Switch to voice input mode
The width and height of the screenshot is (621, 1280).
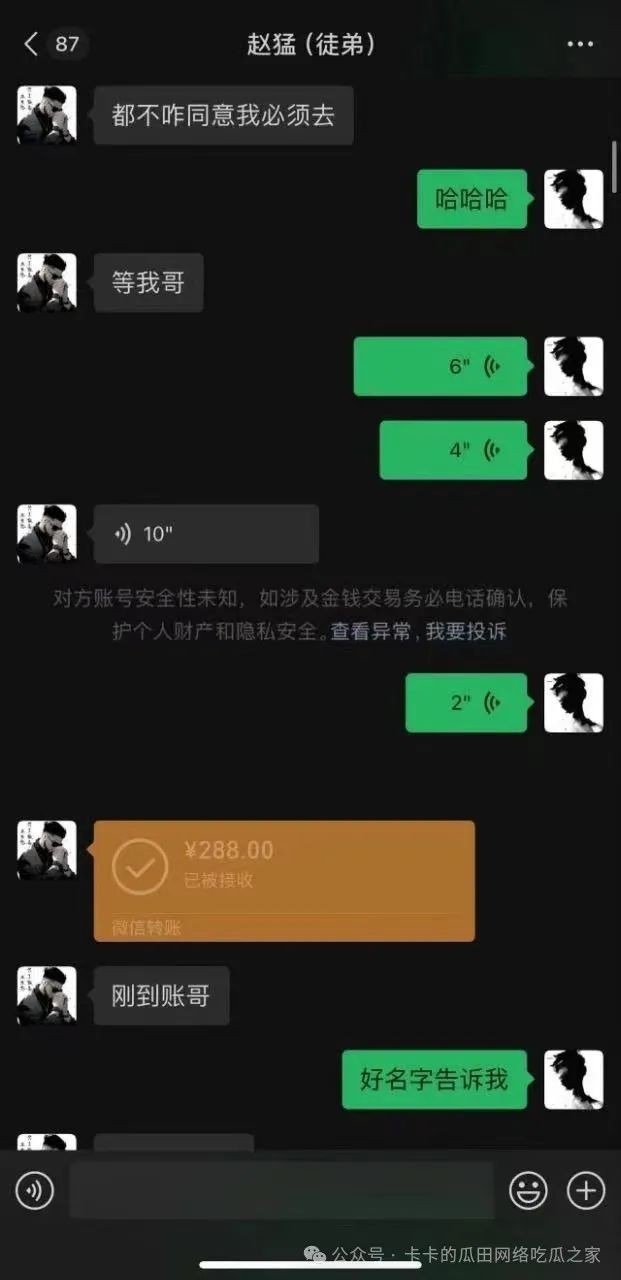pos(35,1190)
